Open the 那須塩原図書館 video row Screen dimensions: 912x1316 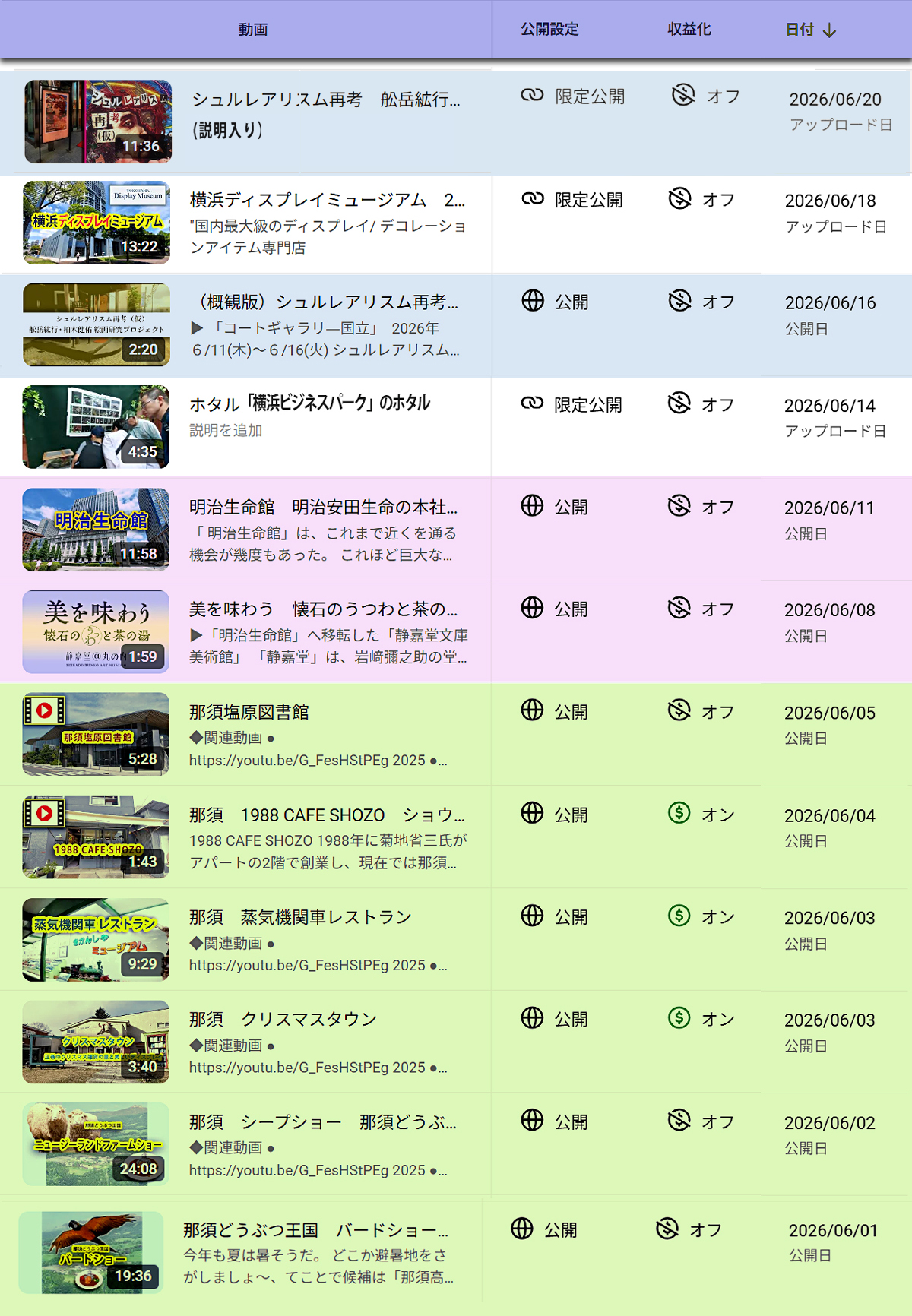pos(456,734)
